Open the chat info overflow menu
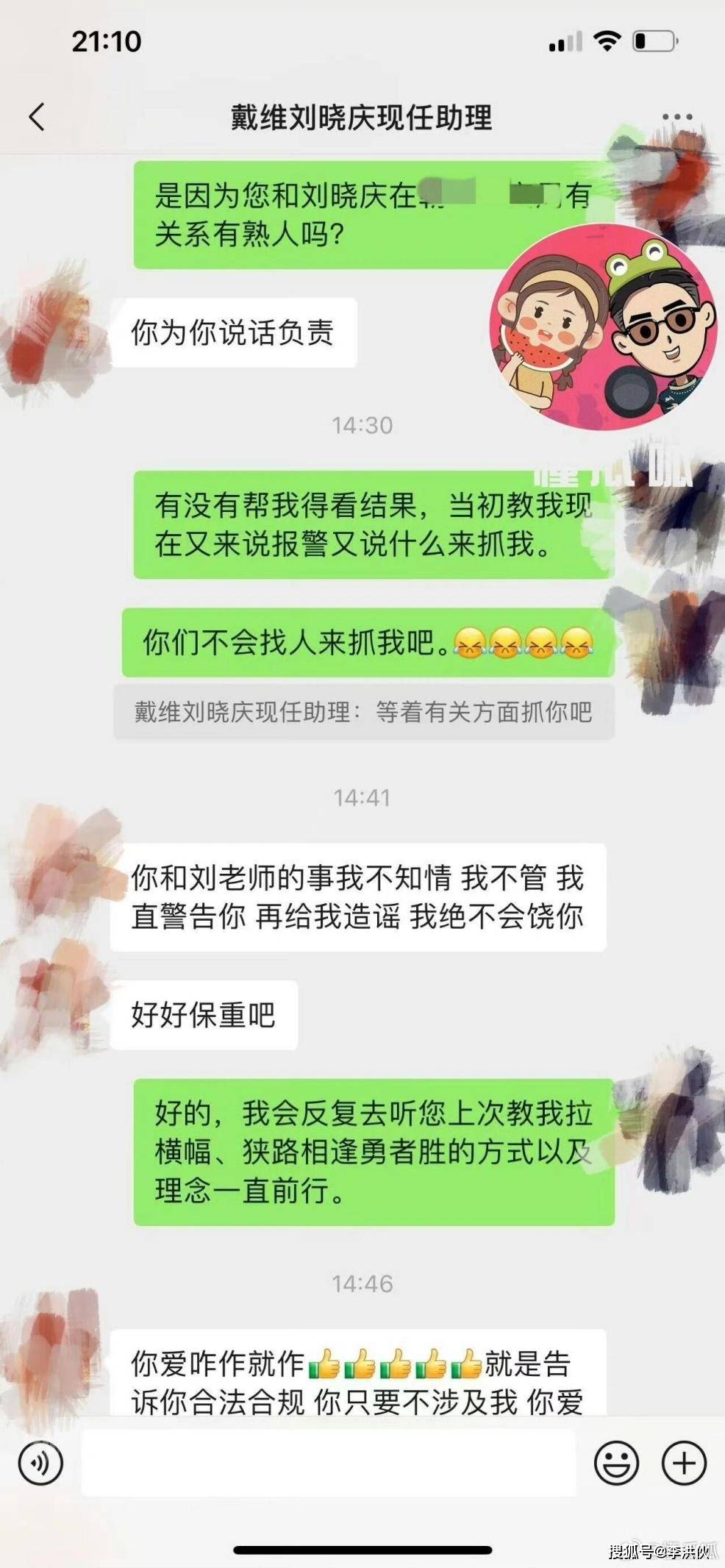Screen dimensions: 725x1568 pos(676,117)
